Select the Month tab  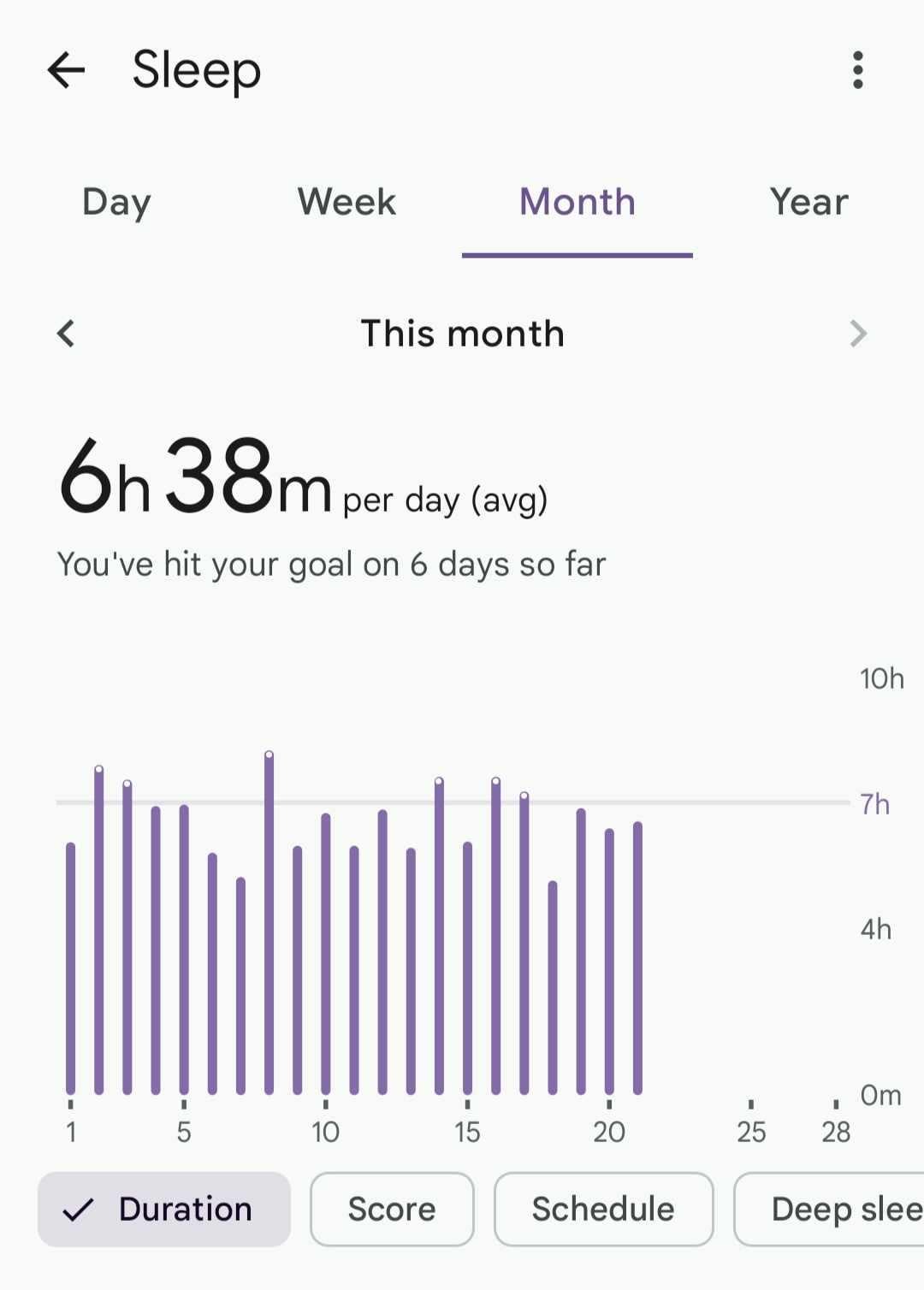click(577, 203)
